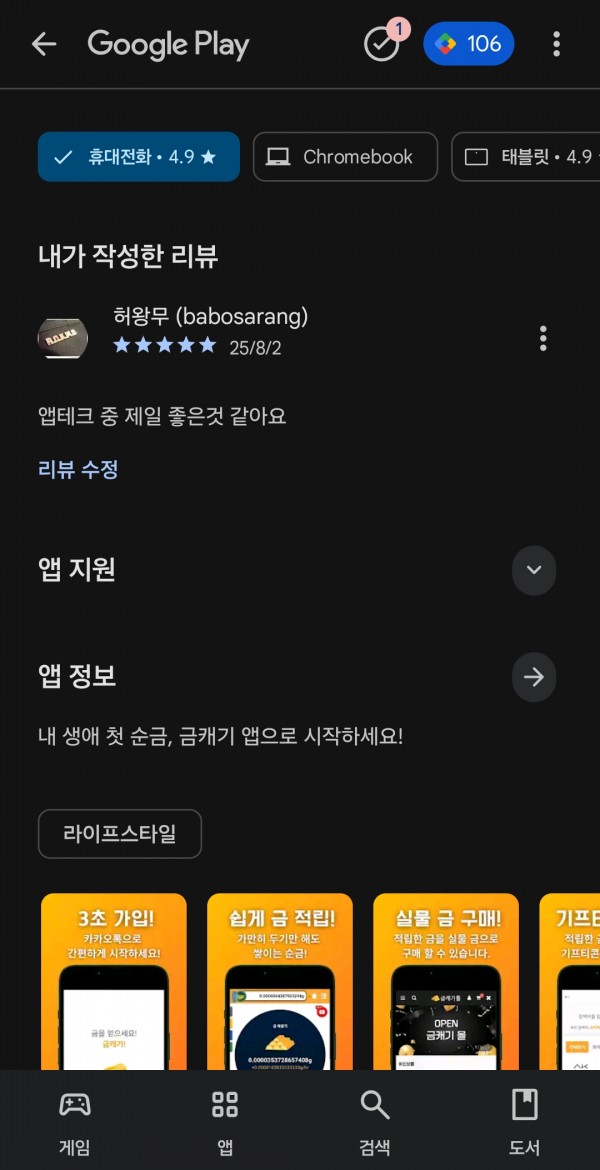Screen dimensions: 600x1170
Task: Switch to the 게임 tab
Action: (75, 1121)
